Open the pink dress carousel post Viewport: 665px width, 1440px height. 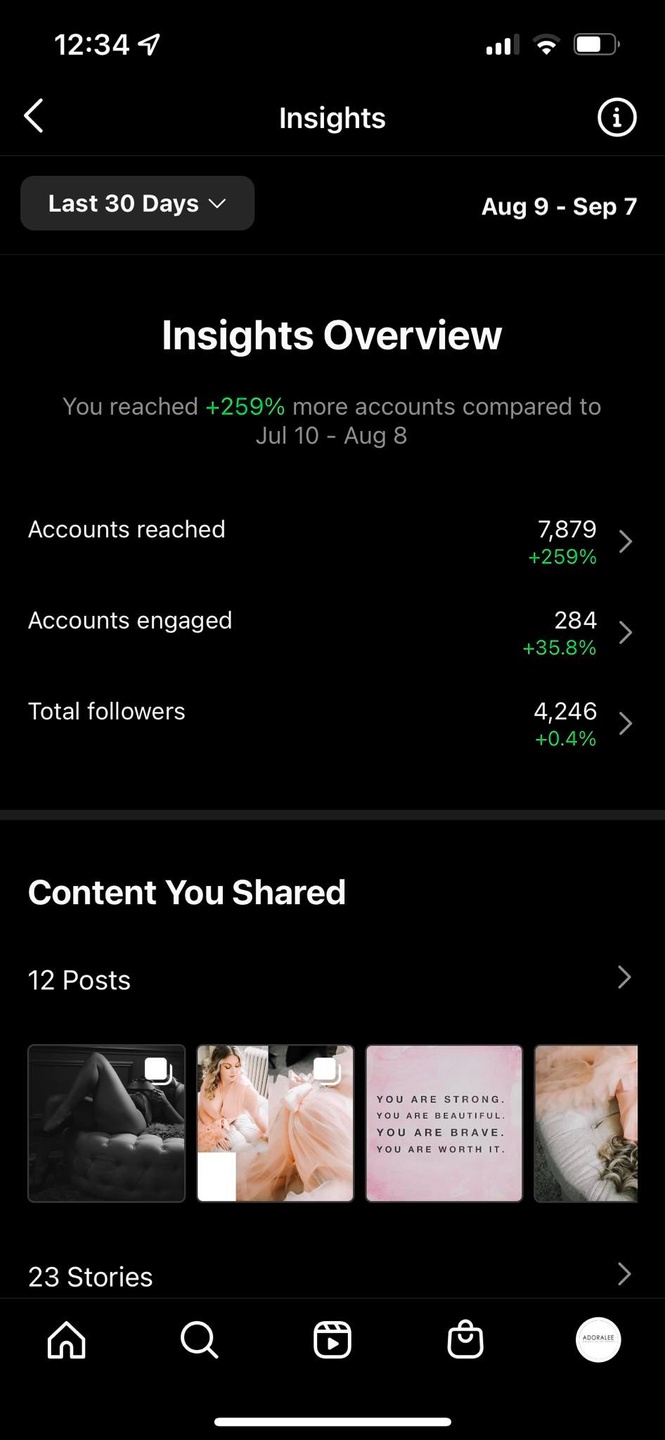pyautogui.click(x=275, y=1123)
